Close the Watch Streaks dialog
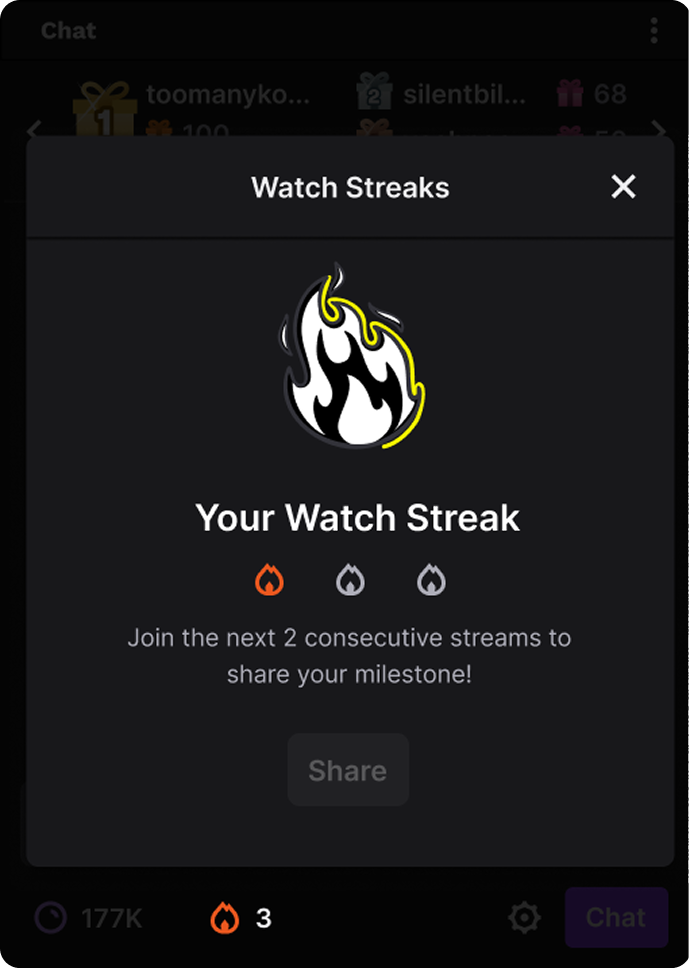 (623, 186)
